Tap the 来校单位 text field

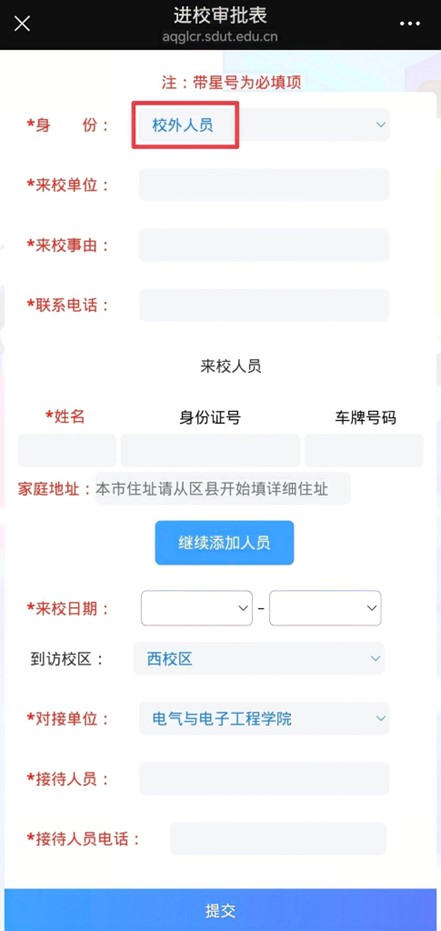[x=264, y=185]
